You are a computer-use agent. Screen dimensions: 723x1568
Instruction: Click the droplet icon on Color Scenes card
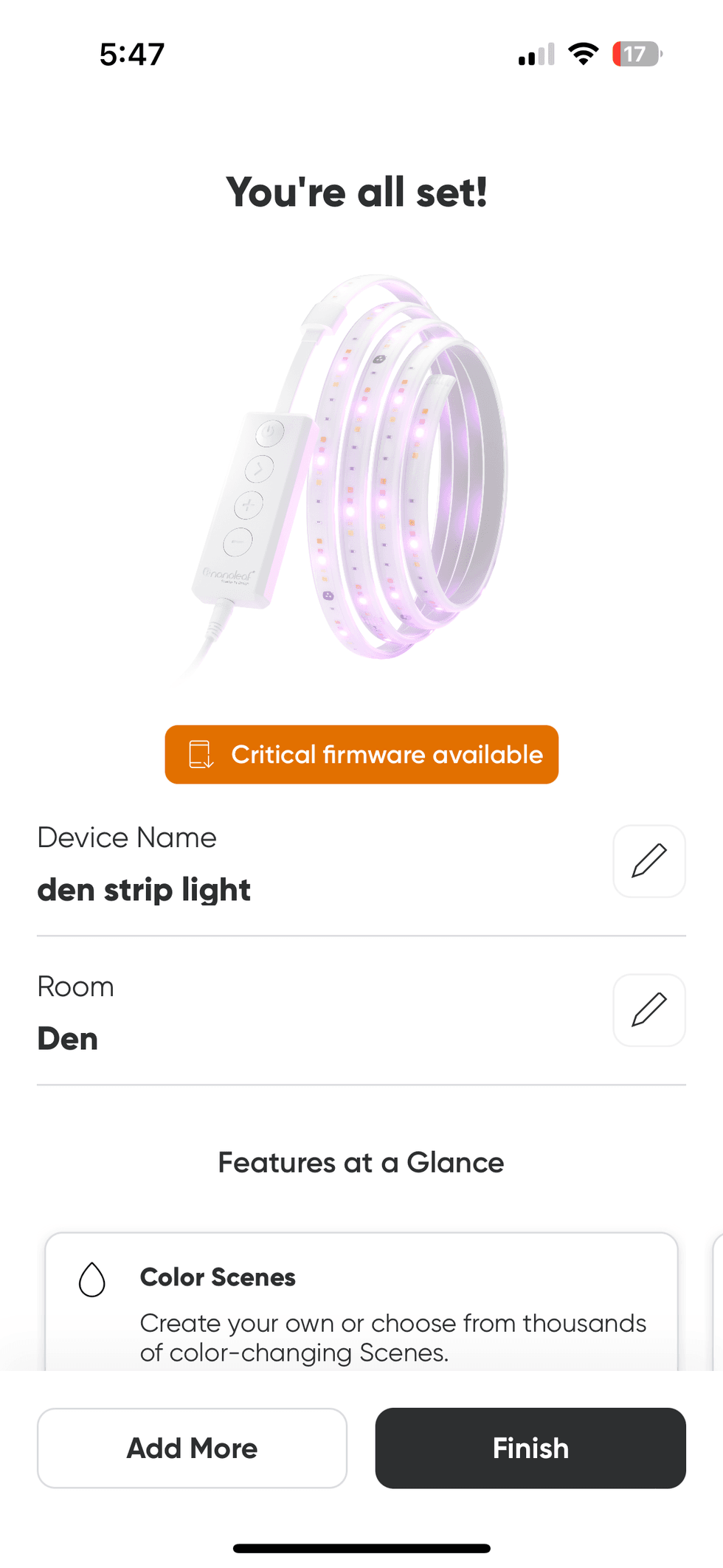click(x=92, y=1279)
